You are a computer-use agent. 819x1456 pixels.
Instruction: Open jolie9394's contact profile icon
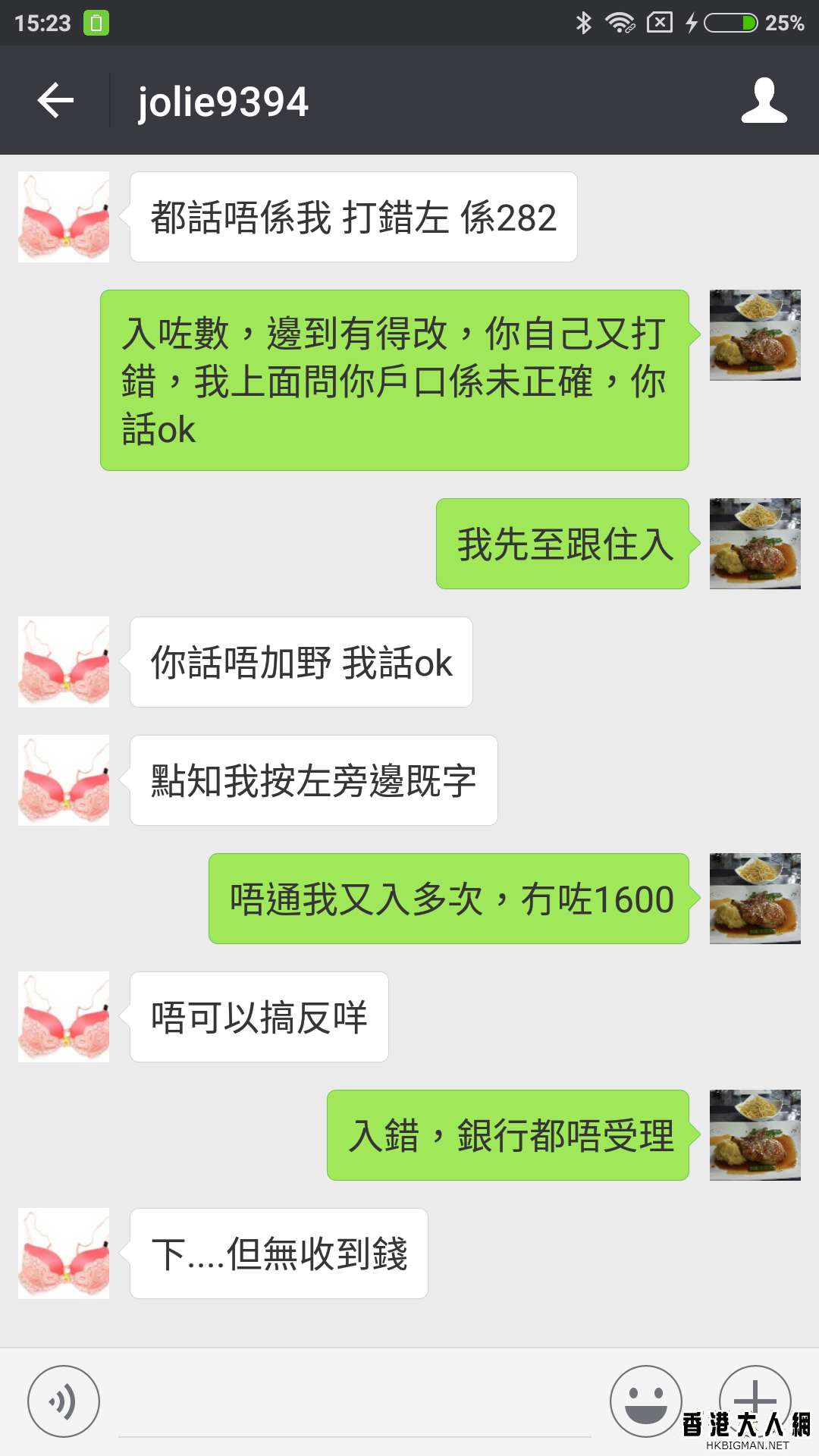(x=764, y=101)
